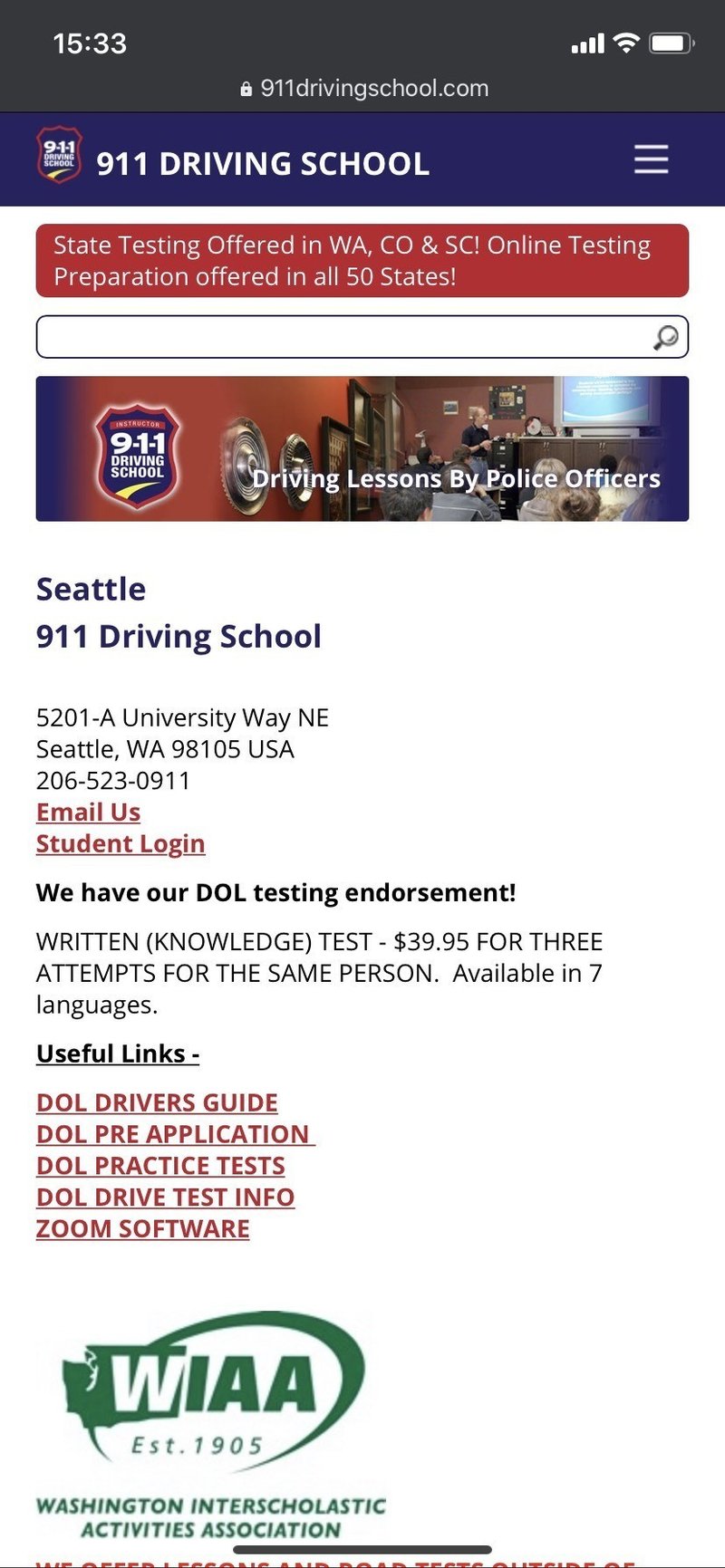
Task: Open the hamburger navigation menu
Action: (651, 159)
